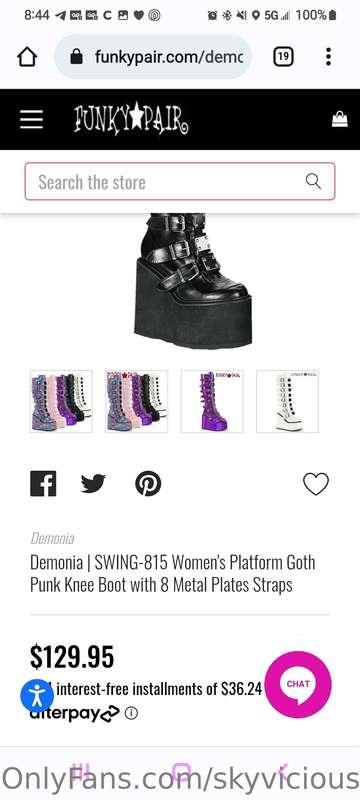360x800 pixels.
Task: Select the first multicolor boots thumbnail
Action: pos(61,402)
